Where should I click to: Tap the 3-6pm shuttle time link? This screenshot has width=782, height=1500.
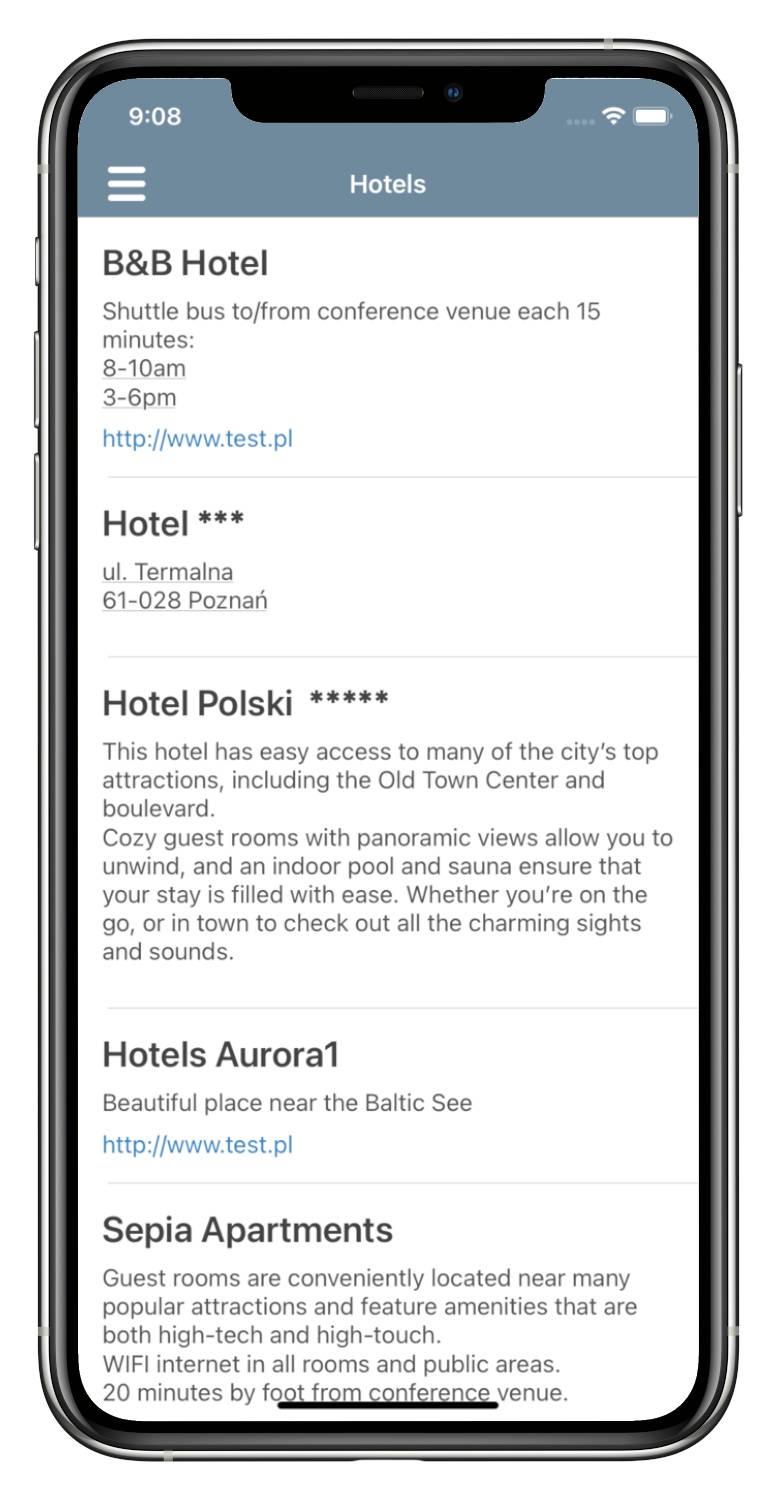139,397
